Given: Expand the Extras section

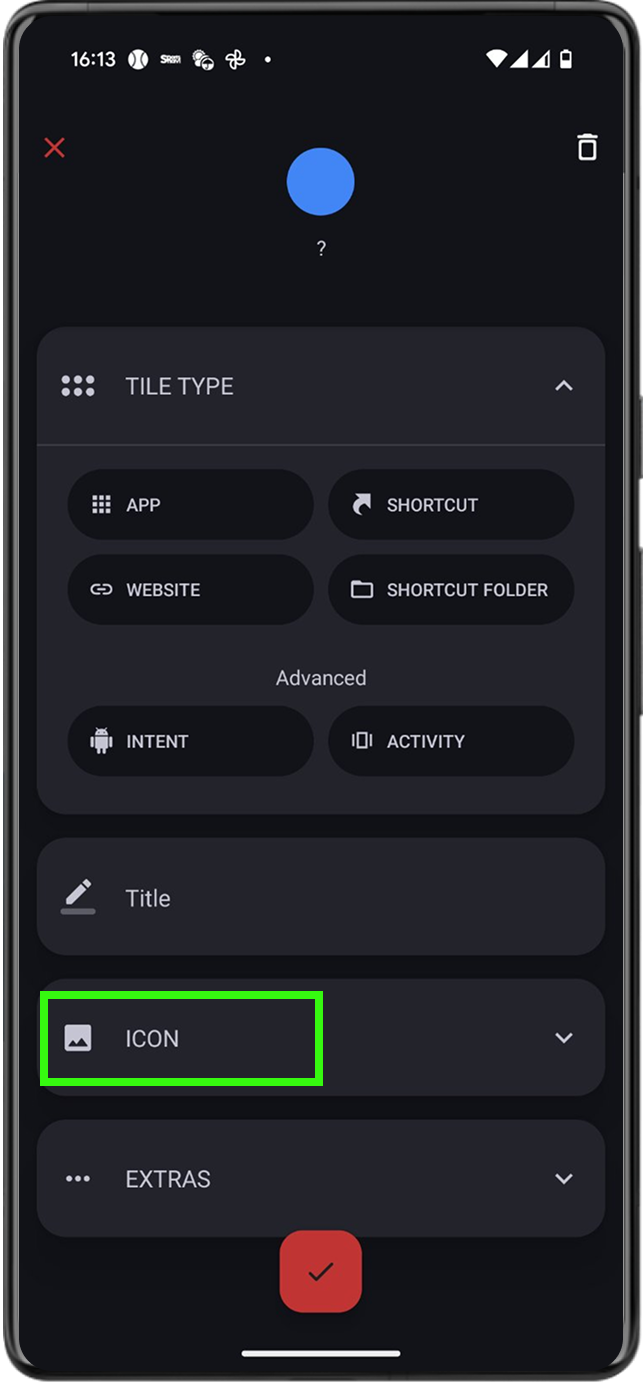Looking at the screenshot, I should pos(320,1179).
